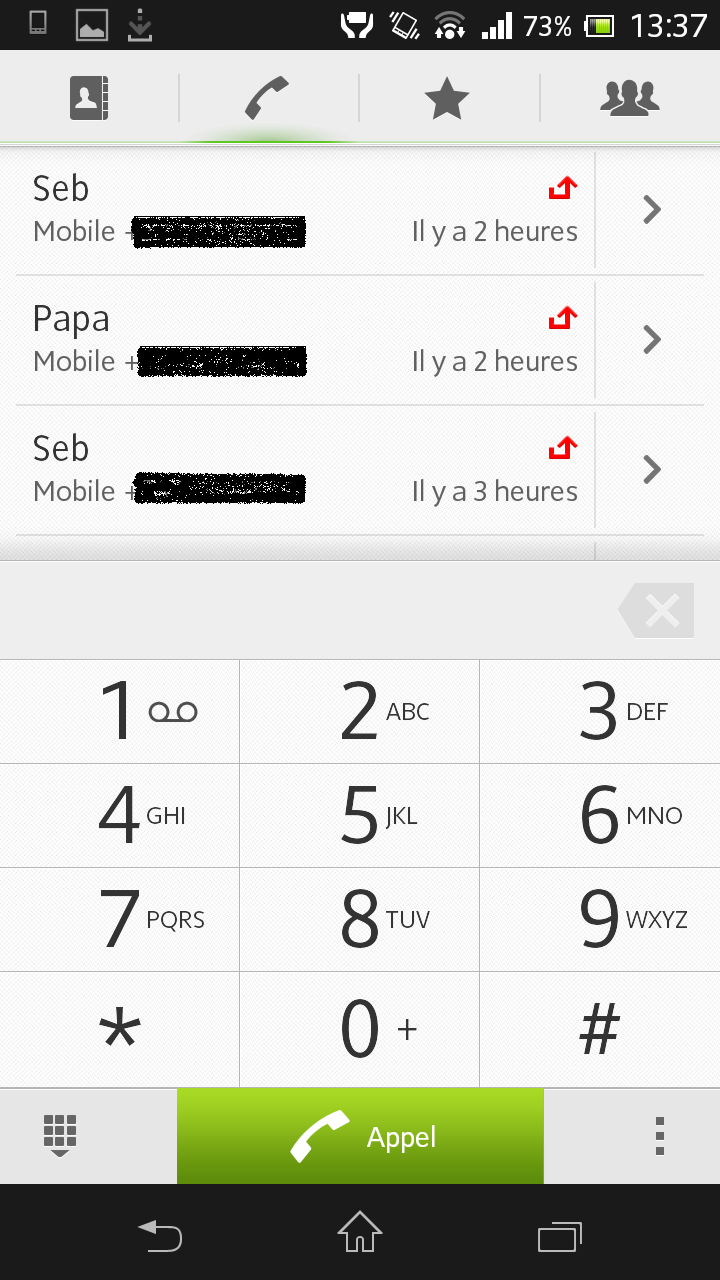Switch to the contacts tab

pos(89,98)
